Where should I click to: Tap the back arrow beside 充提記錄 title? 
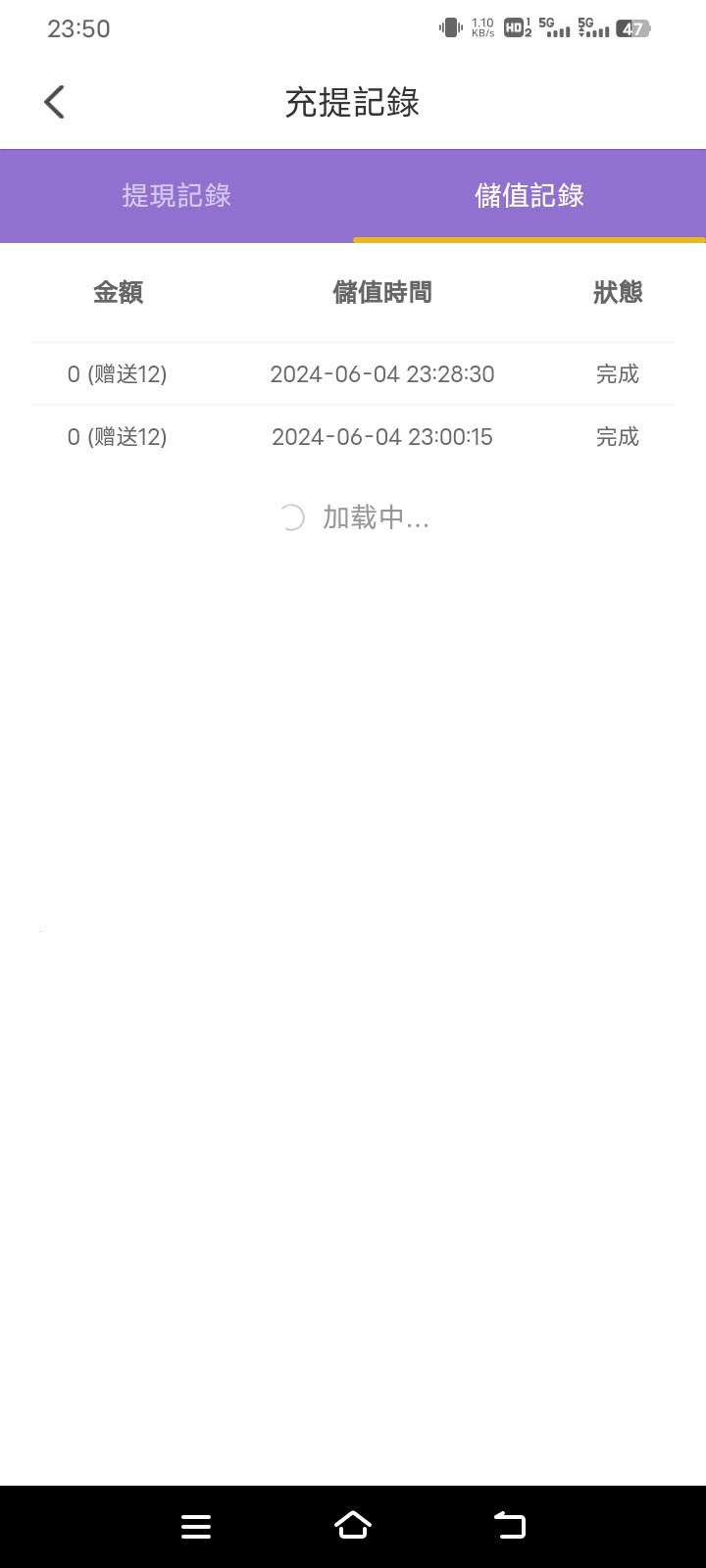coord(54,101)
